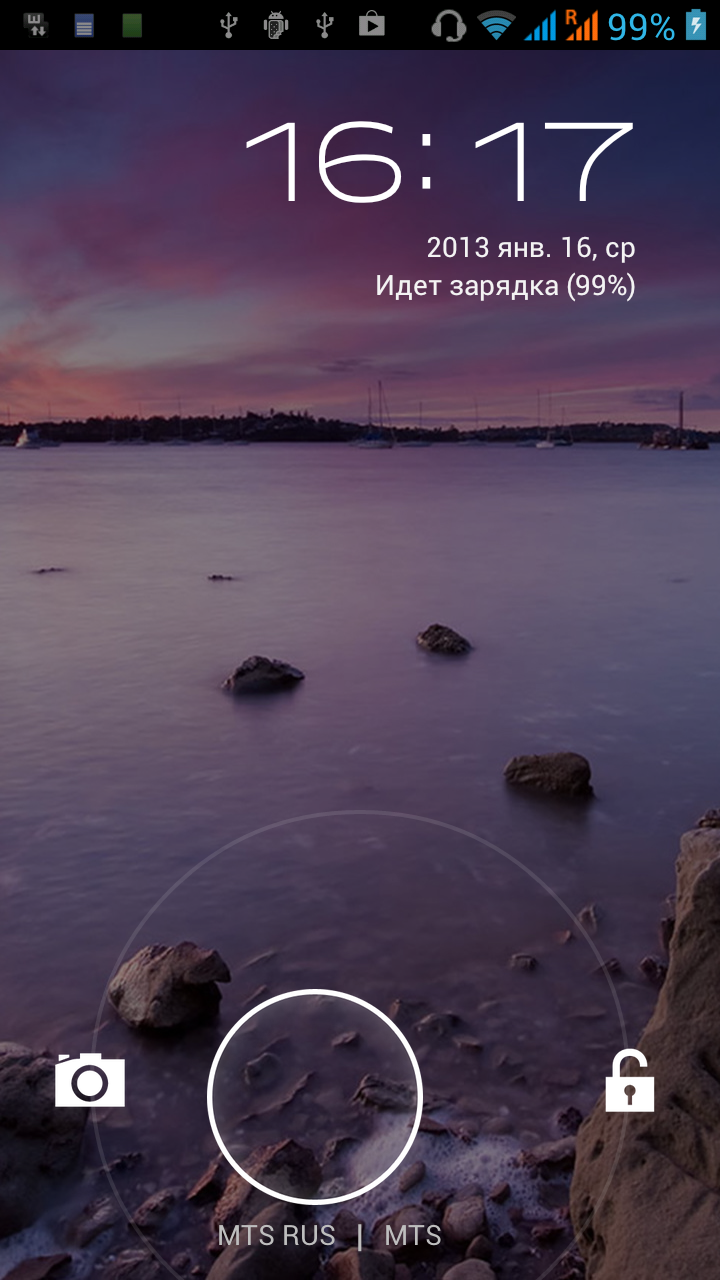The image size is (720, 1280).
Task: Tap the central lock ring handle
Action: [315, 1097]
